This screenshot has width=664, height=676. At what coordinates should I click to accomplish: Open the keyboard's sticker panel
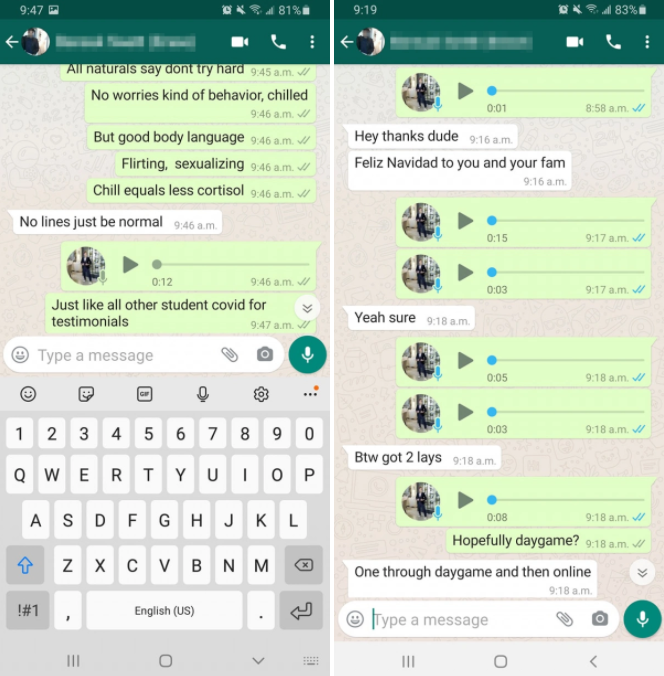86,394
